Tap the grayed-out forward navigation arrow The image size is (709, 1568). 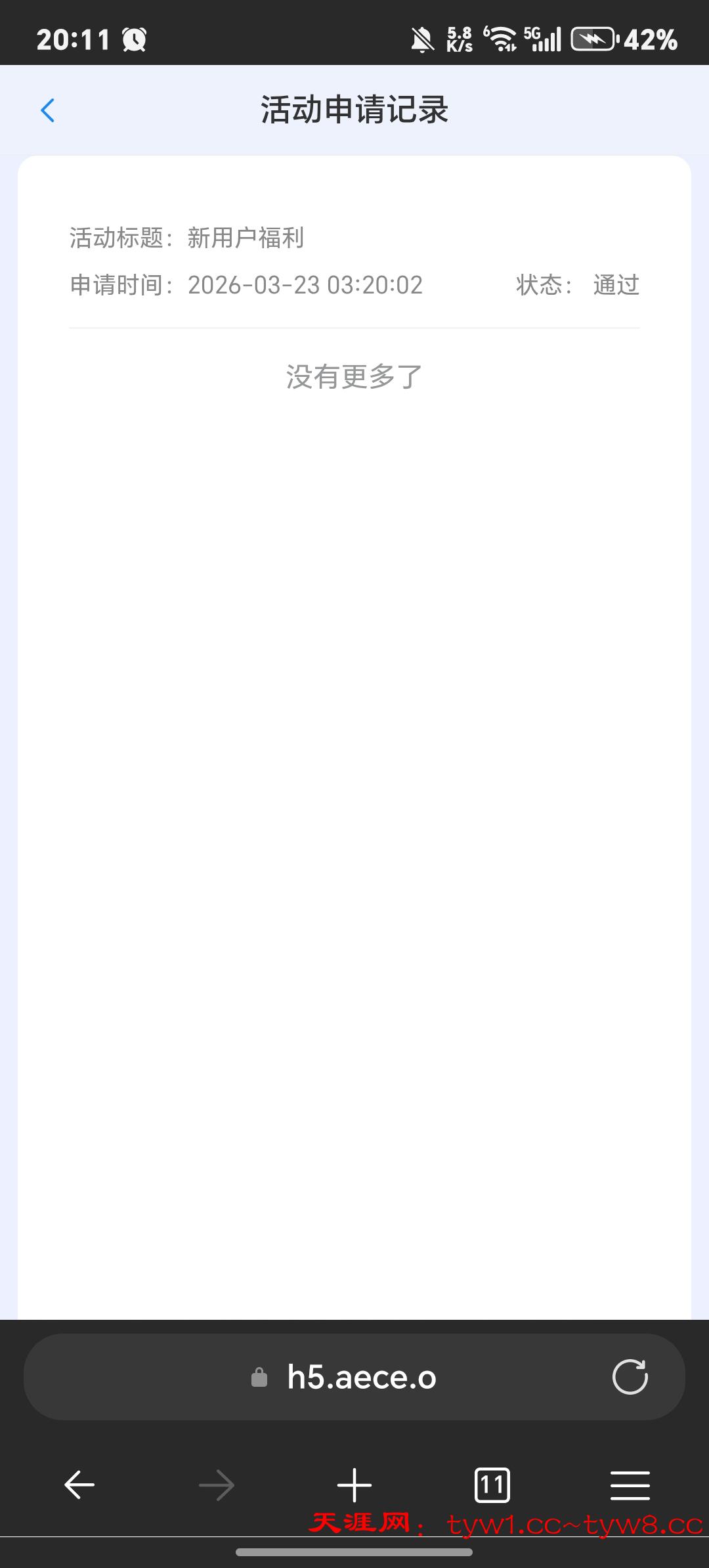point(217,1485)
